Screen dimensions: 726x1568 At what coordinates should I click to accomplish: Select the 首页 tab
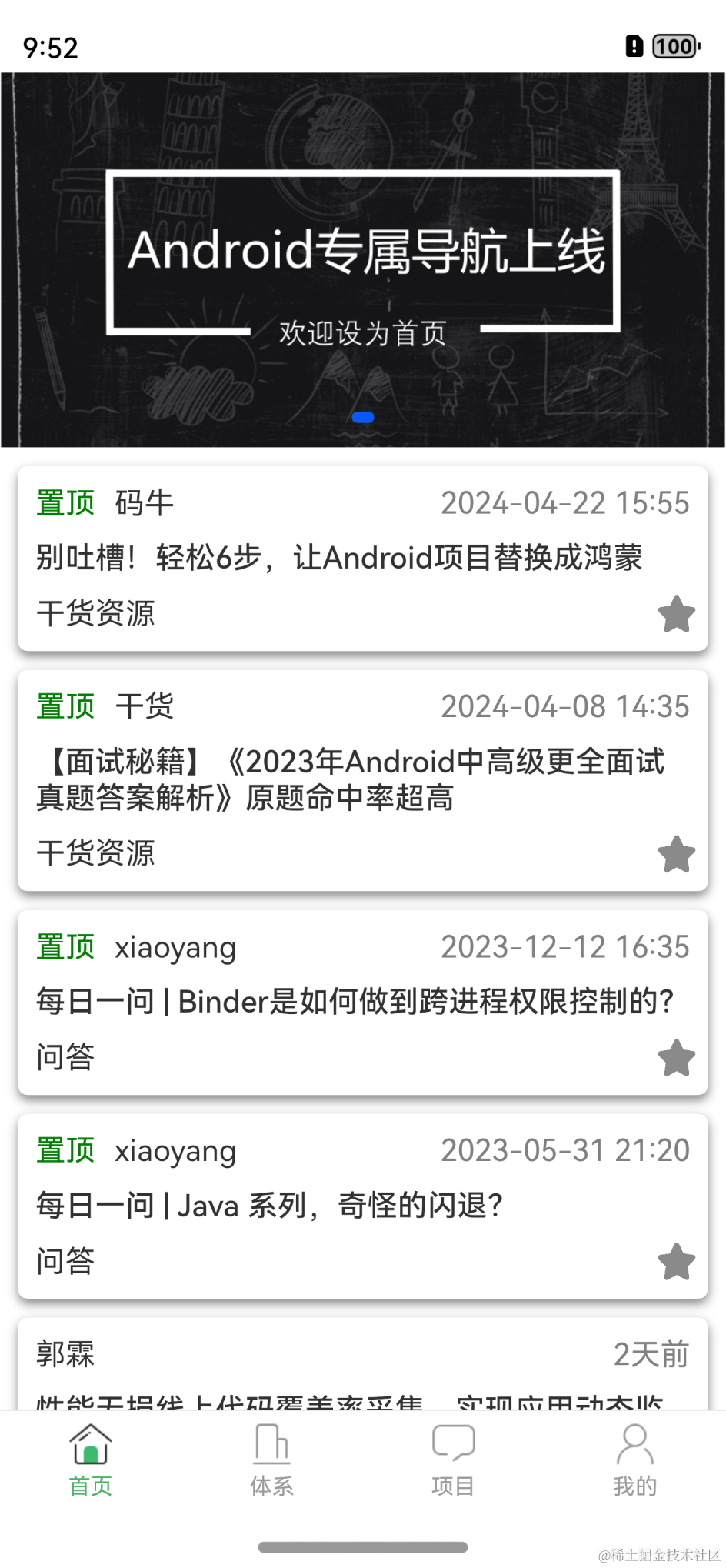[x=91, y=1460]
